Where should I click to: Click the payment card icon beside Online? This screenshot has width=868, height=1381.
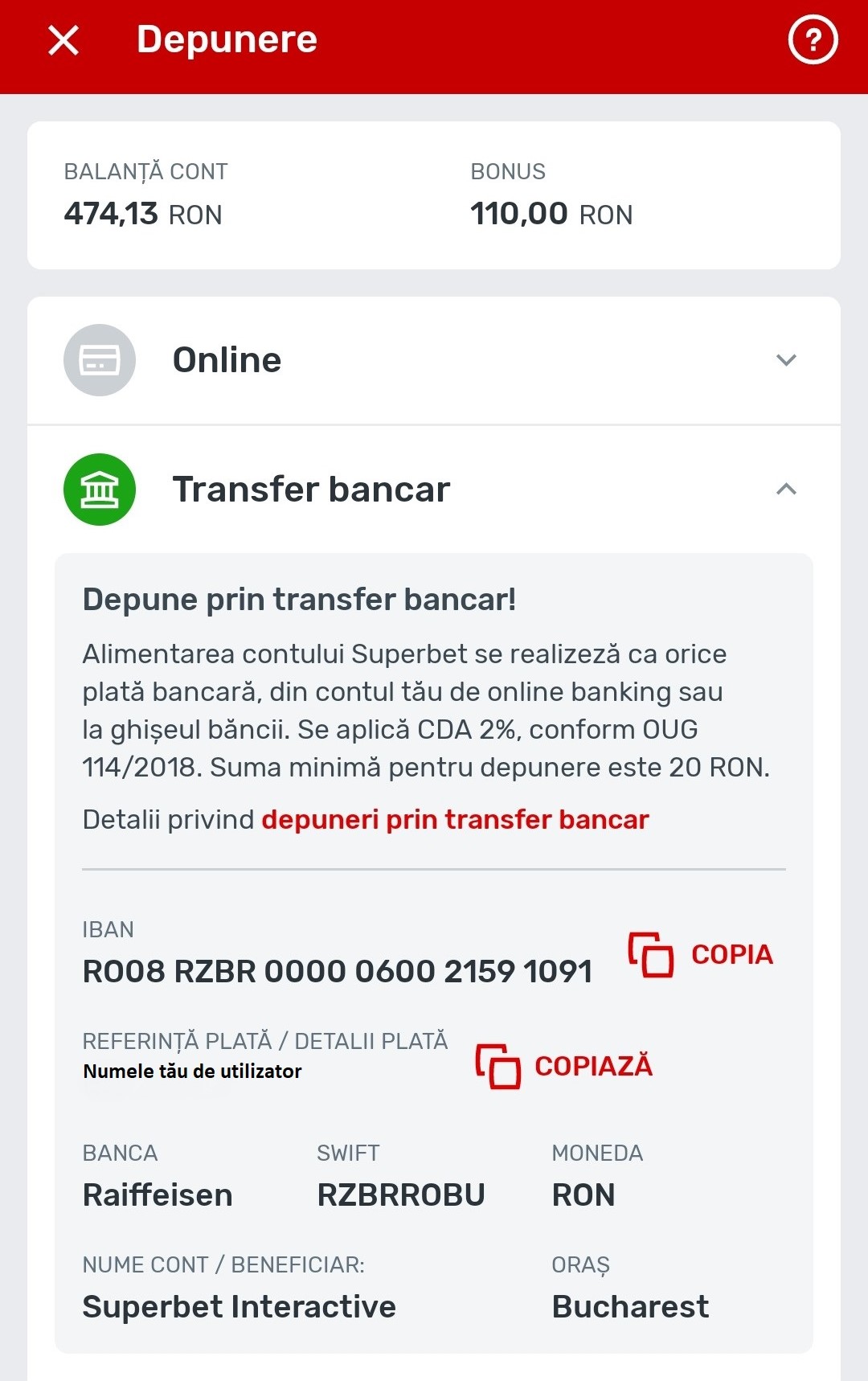pos(100,359)
